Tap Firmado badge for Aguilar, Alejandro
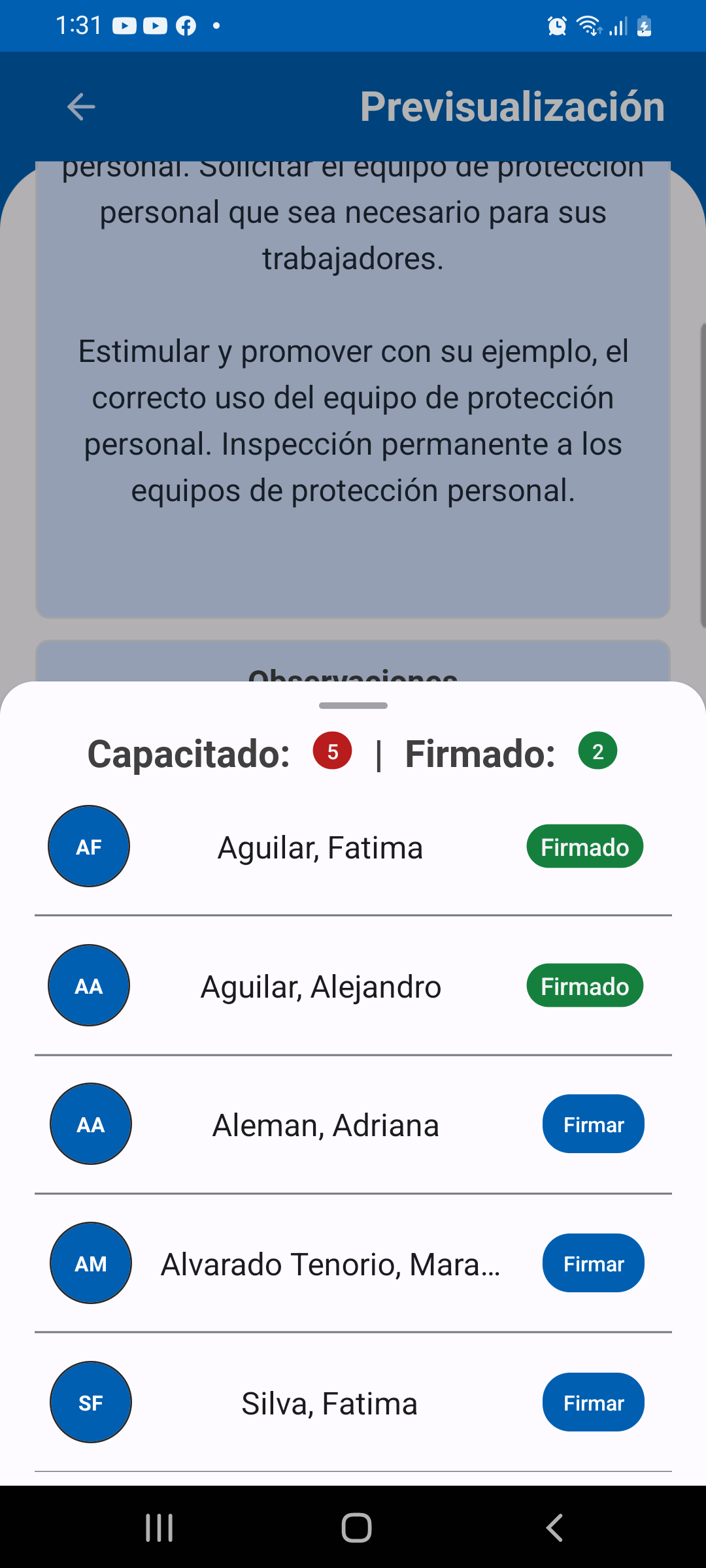The height and width of the screenshot is (1568, 706). coord(584,985)
